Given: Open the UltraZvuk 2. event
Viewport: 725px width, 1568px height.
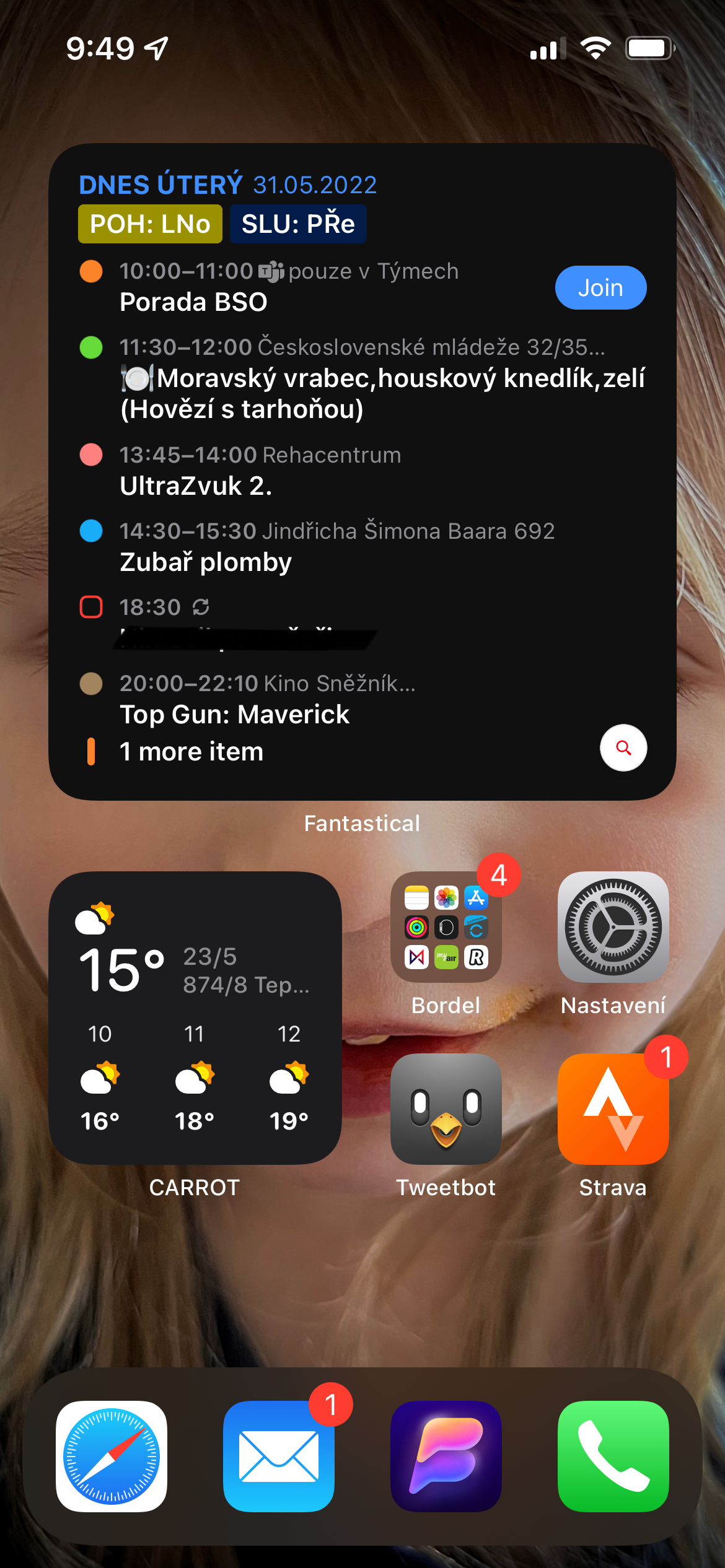Looking at the screenshot, I should (196, 486).
